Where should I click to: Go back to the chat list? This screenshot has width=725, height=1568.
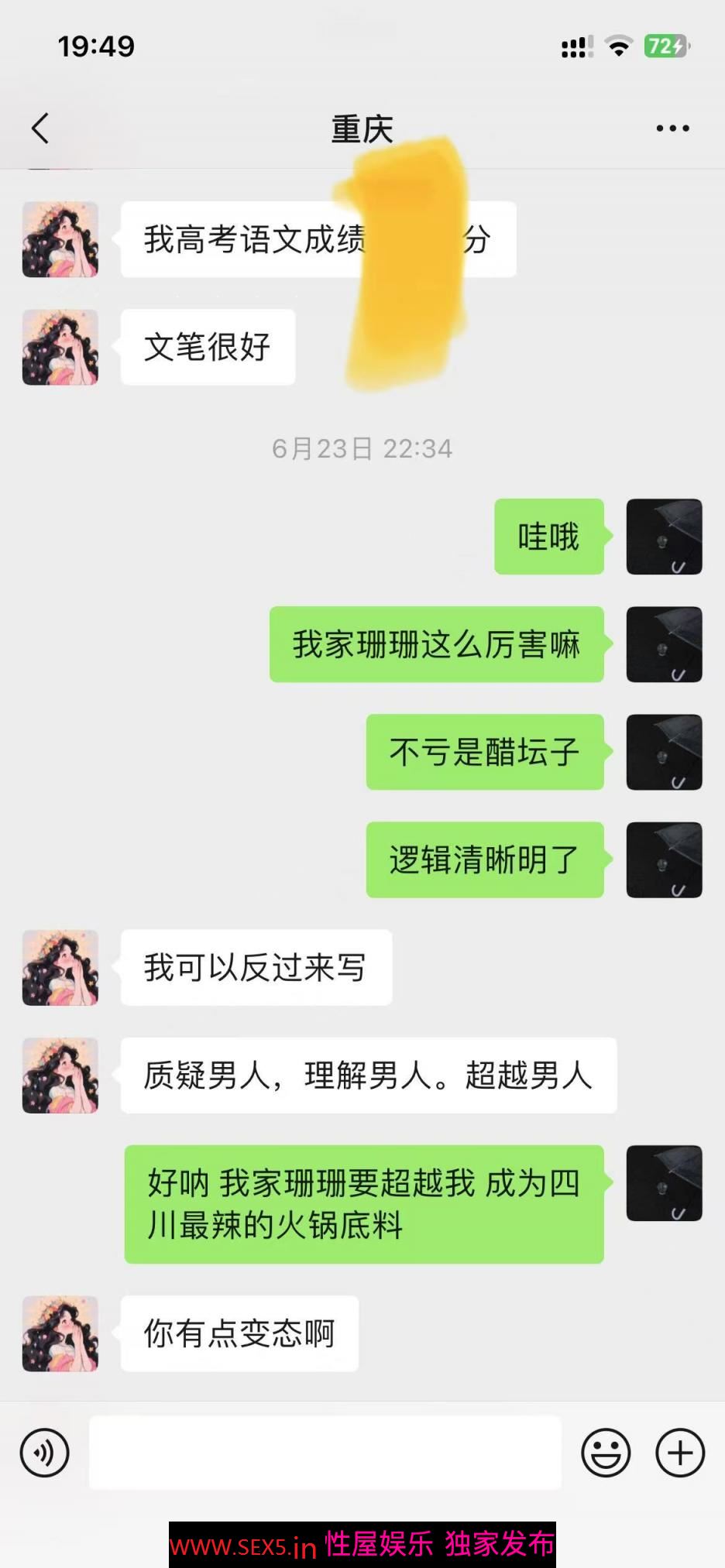40,129
